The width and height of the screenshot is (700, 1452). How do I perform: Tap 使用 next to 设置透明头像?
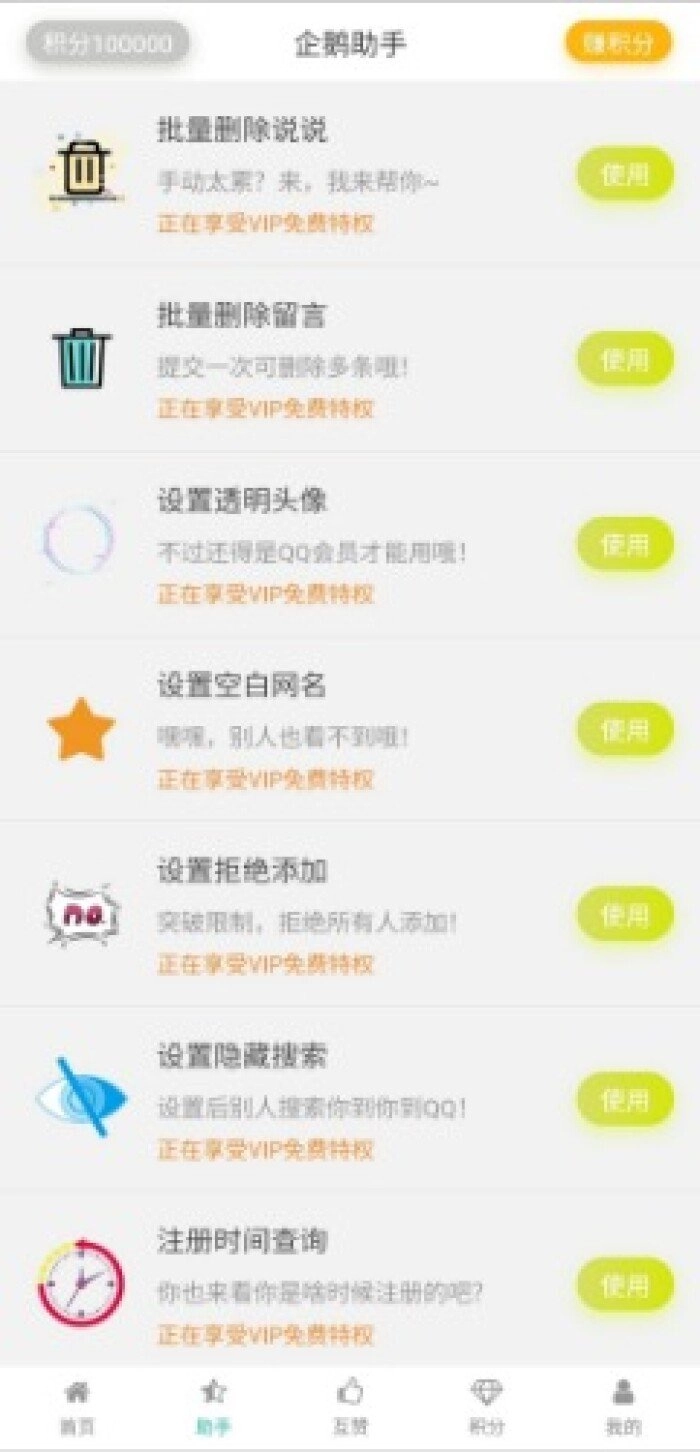click(625, 545)
